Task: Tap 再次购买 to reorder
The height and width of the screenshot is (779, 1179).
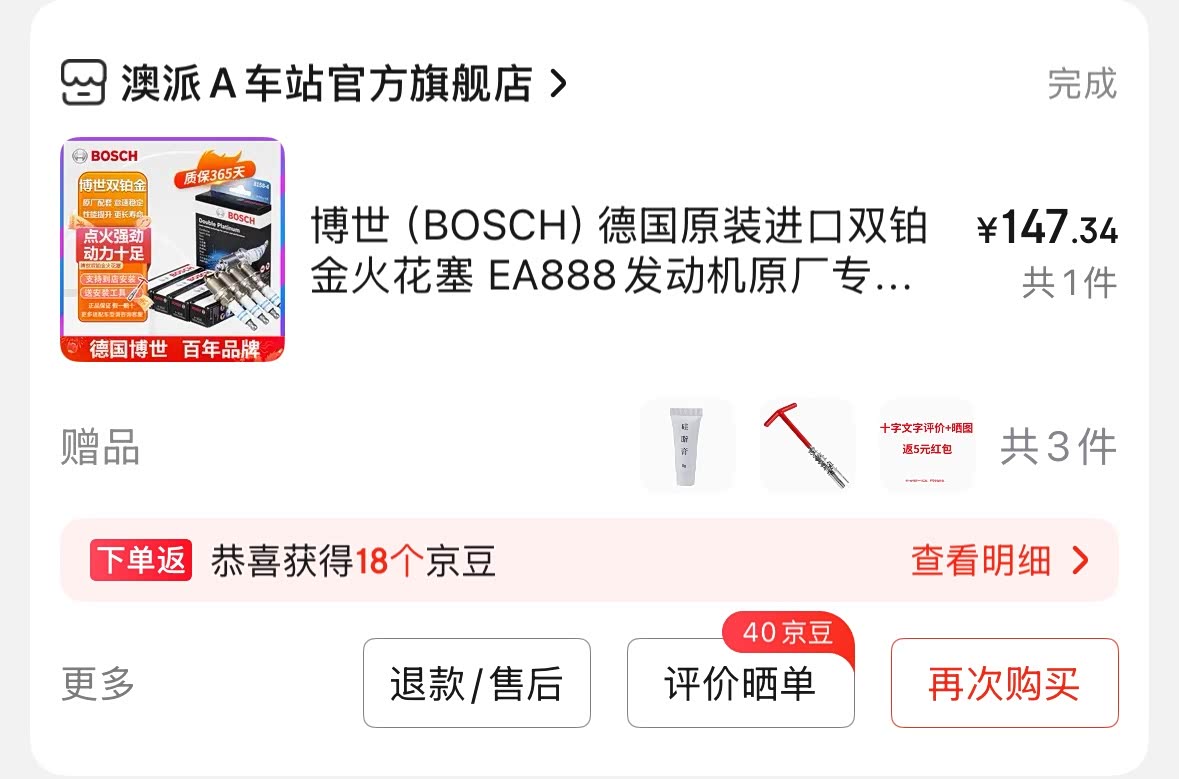Action: (1004, 684)
